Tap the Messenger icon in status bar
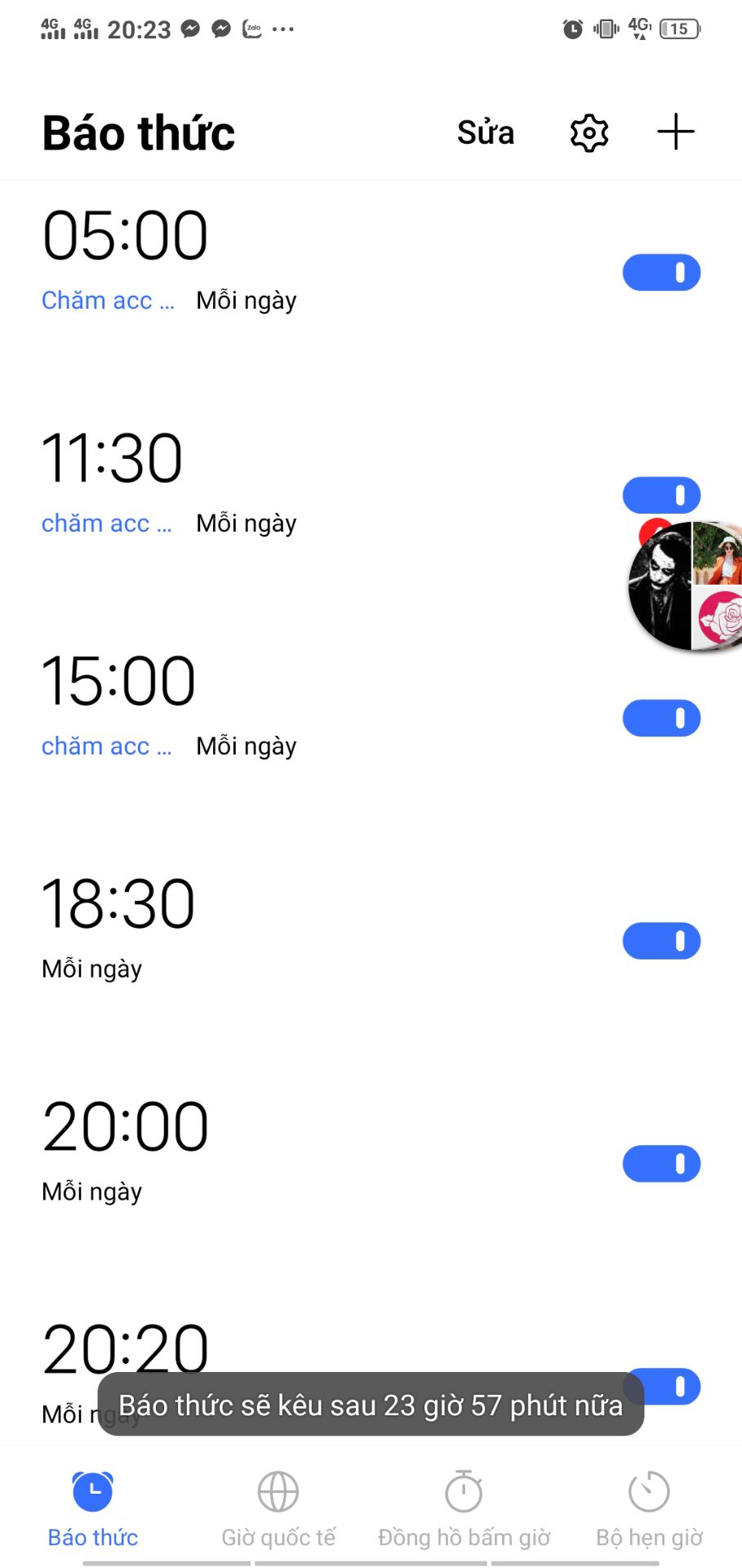 tap(189, 29)
